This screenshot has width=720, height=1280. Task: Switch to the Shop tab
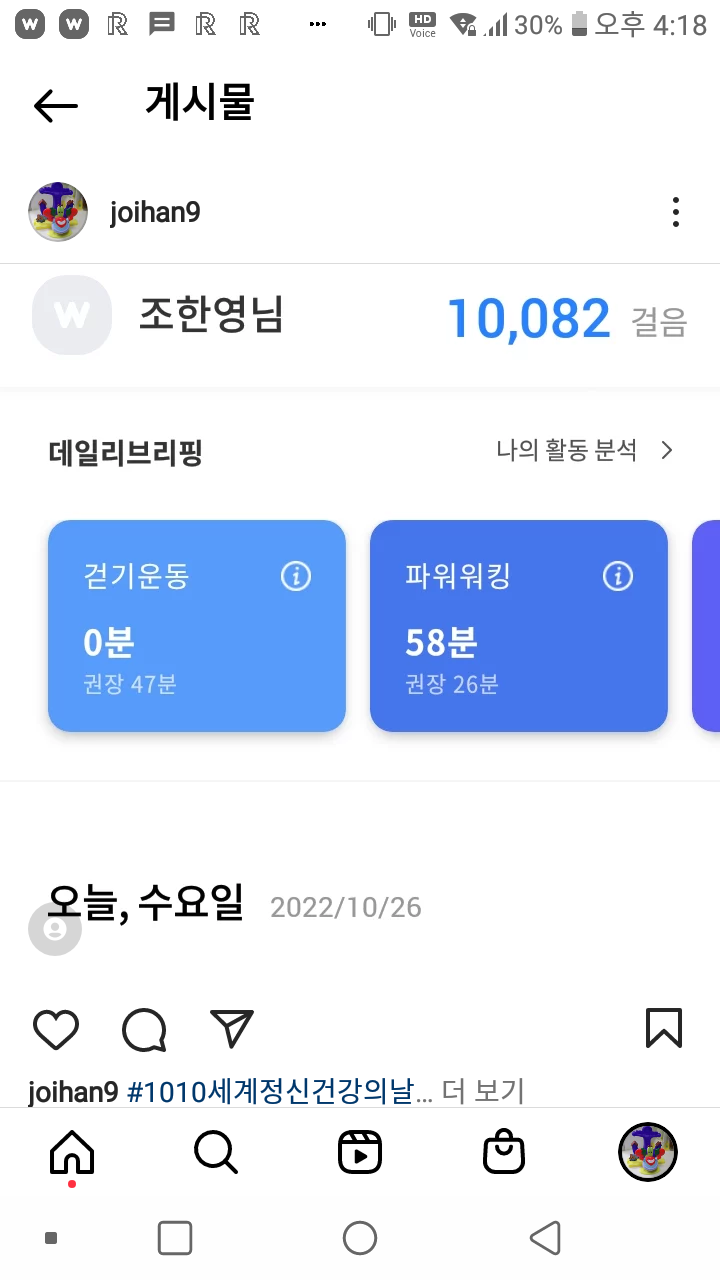click(x=504, y=1153)
